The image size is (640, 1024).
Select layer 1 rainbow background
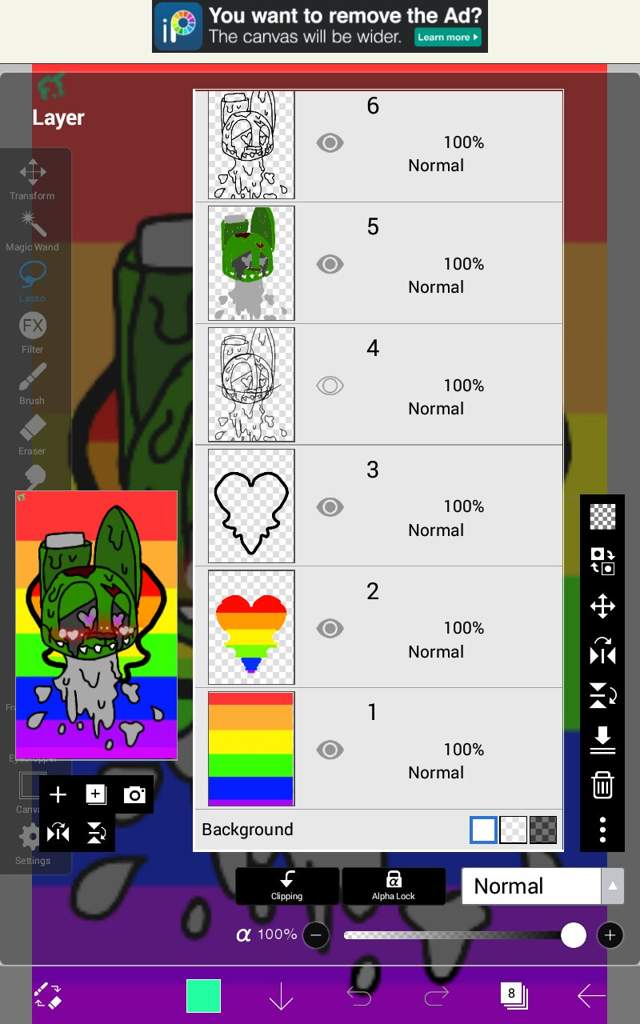pyautogui.click(x=251, y=749)
